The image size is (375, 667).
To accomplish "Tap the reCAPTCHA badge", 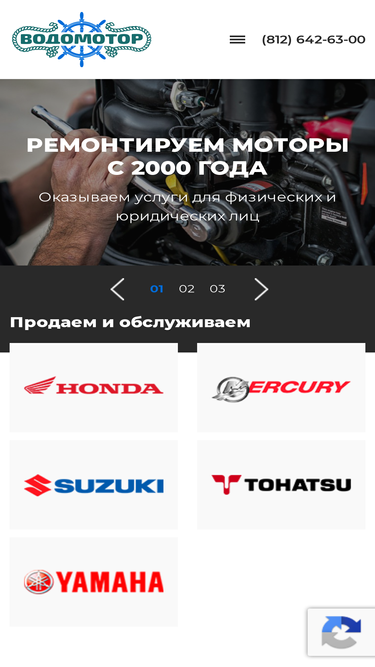I will click(x=341, y=632).
